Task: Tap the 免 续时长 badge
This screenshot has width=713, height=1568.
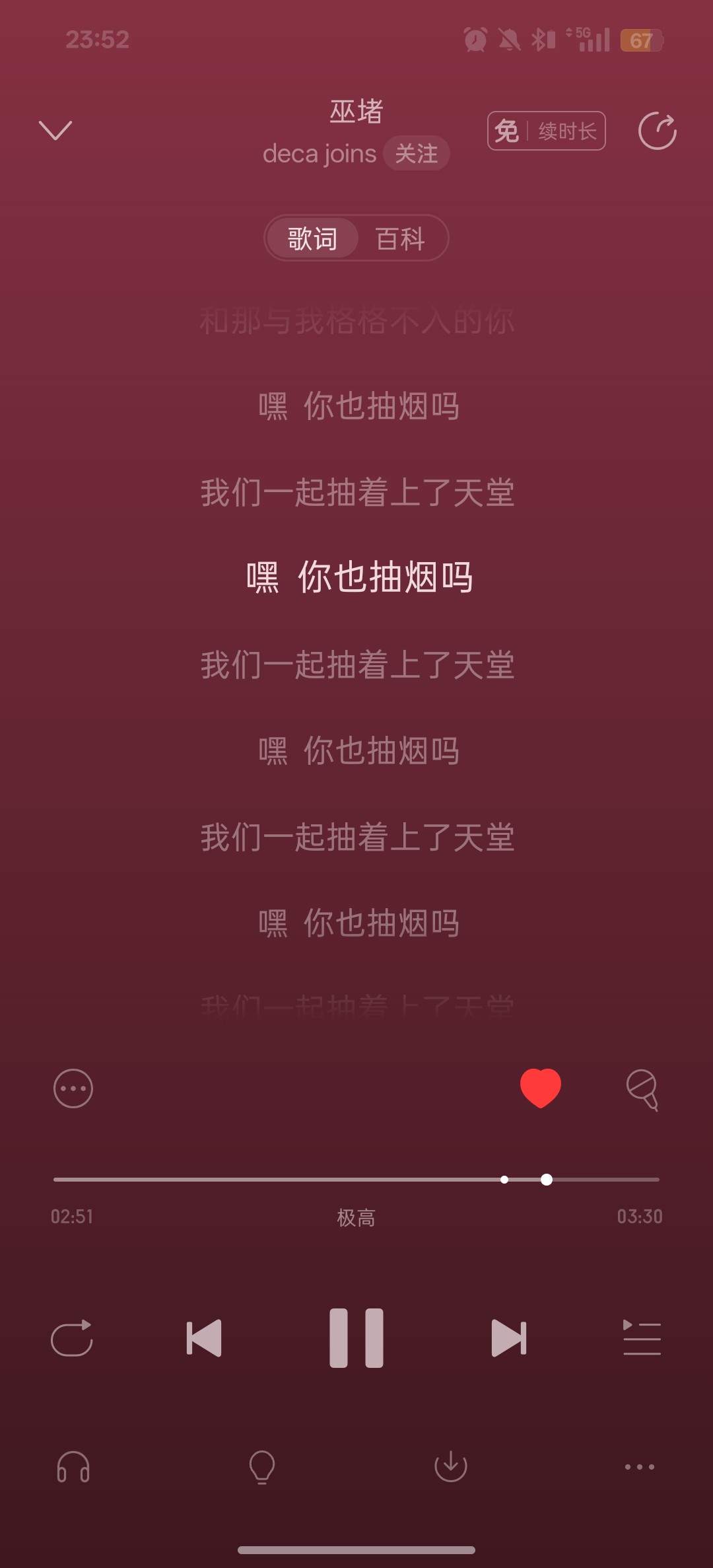Action: (546, 131)
